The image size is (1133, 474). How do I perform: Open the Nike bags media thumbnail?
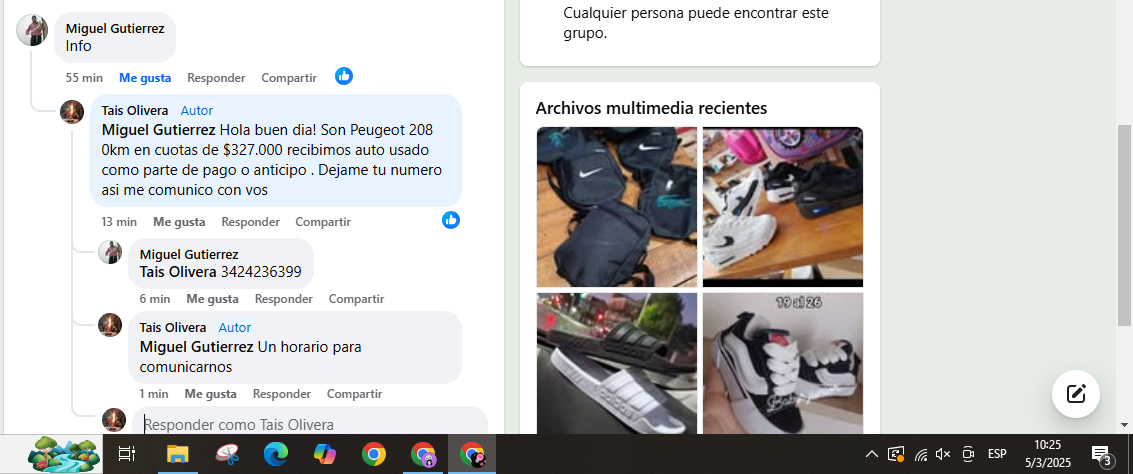[x=617, y=207]
